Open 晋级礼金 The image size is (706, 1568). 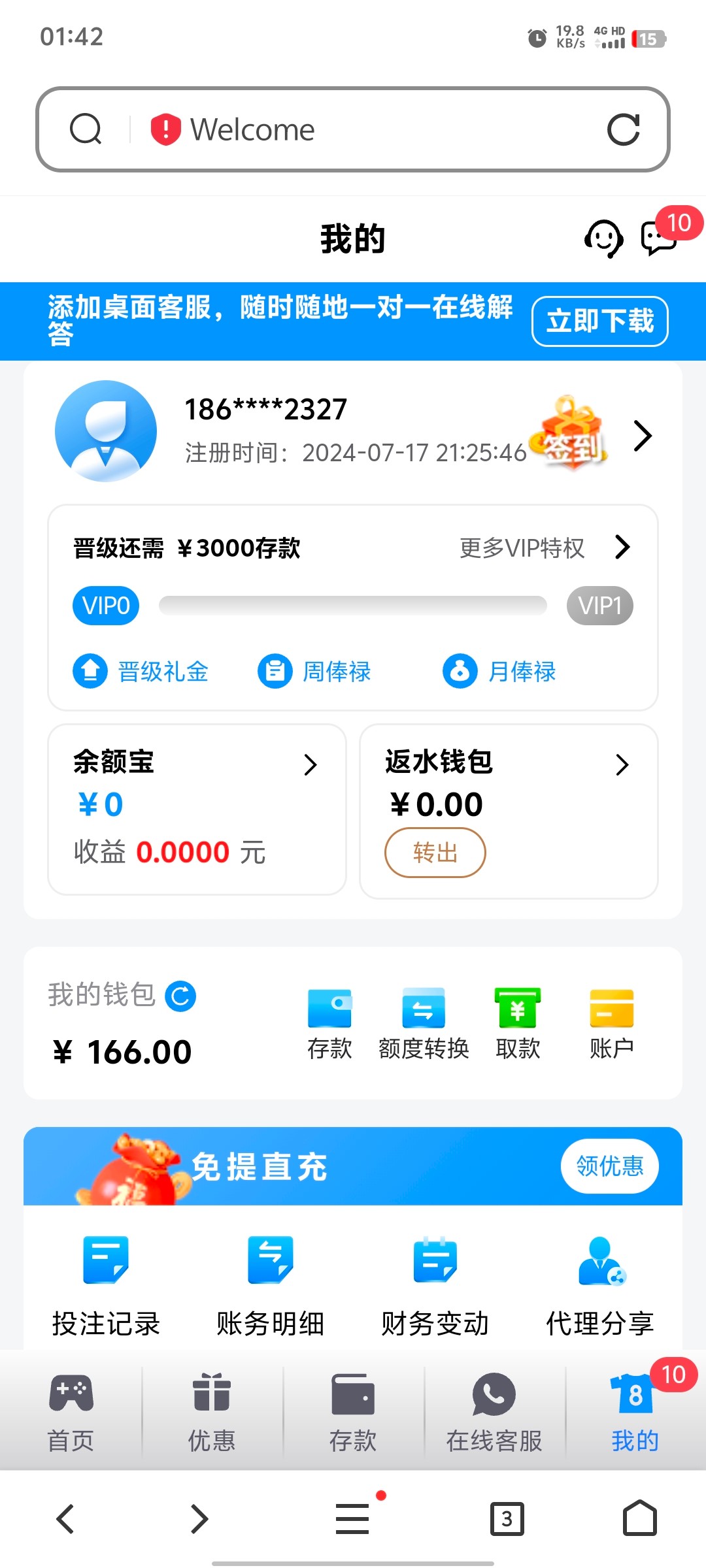tap(141, 671)
